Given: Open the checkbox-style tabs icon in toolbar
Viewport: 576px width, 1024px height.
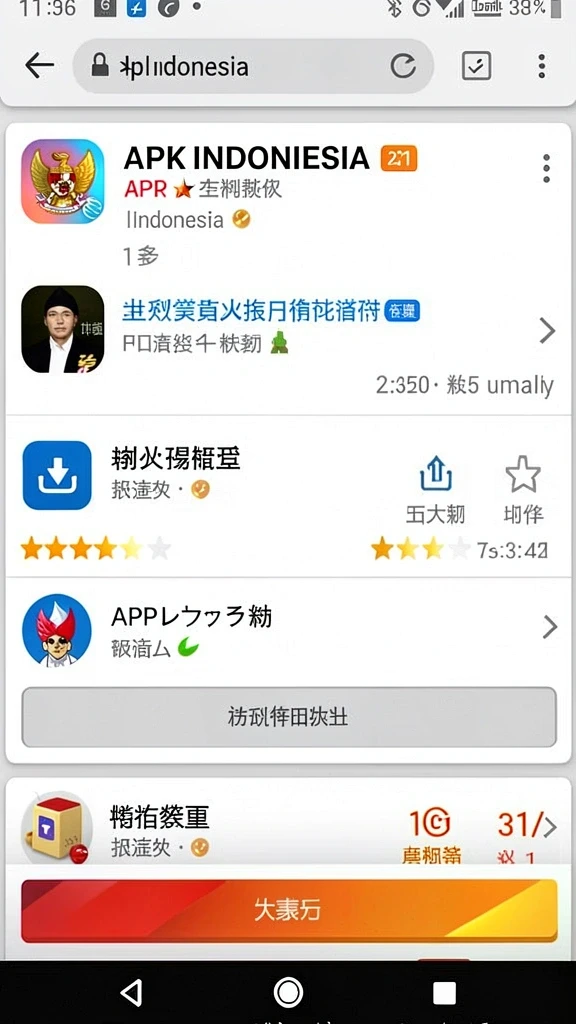Looking at the screenshot, I should coord(476,66).
